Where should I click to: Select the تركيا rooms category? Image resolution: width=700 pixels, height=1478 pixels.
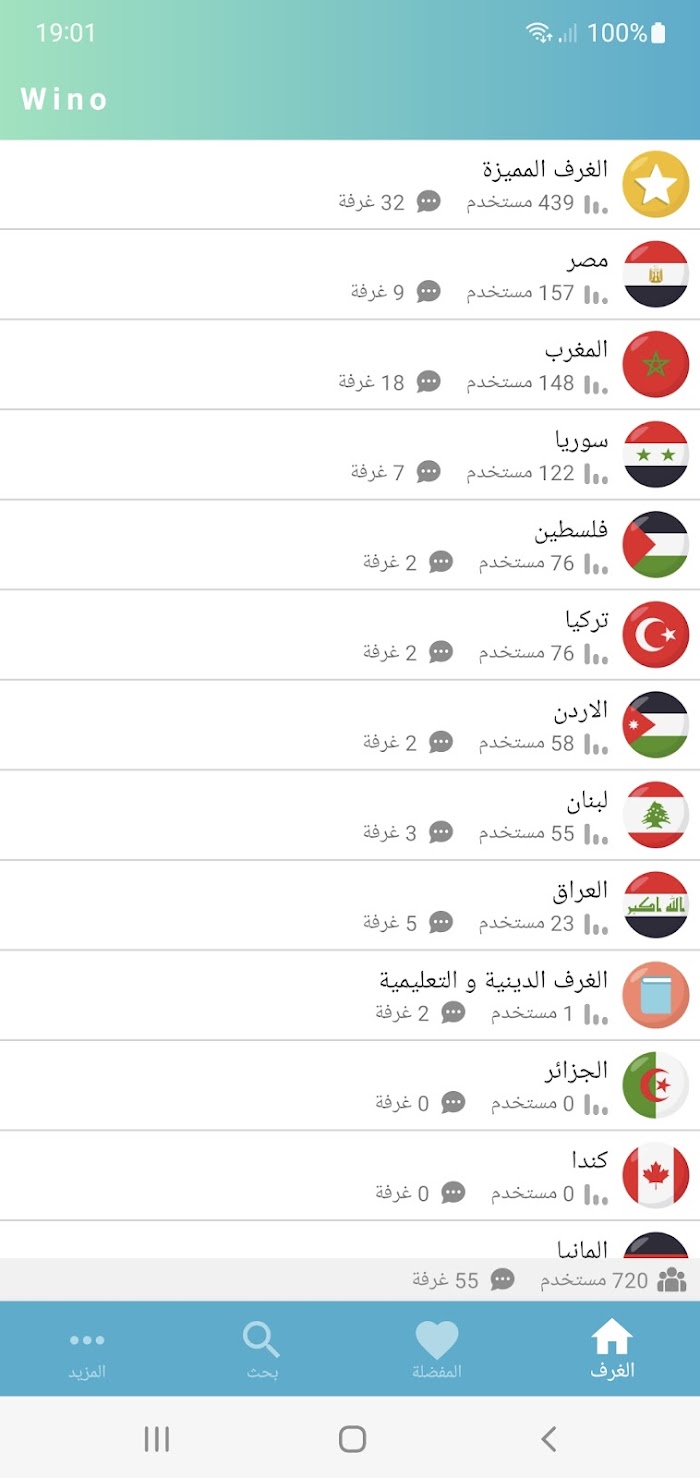point(350,635)
